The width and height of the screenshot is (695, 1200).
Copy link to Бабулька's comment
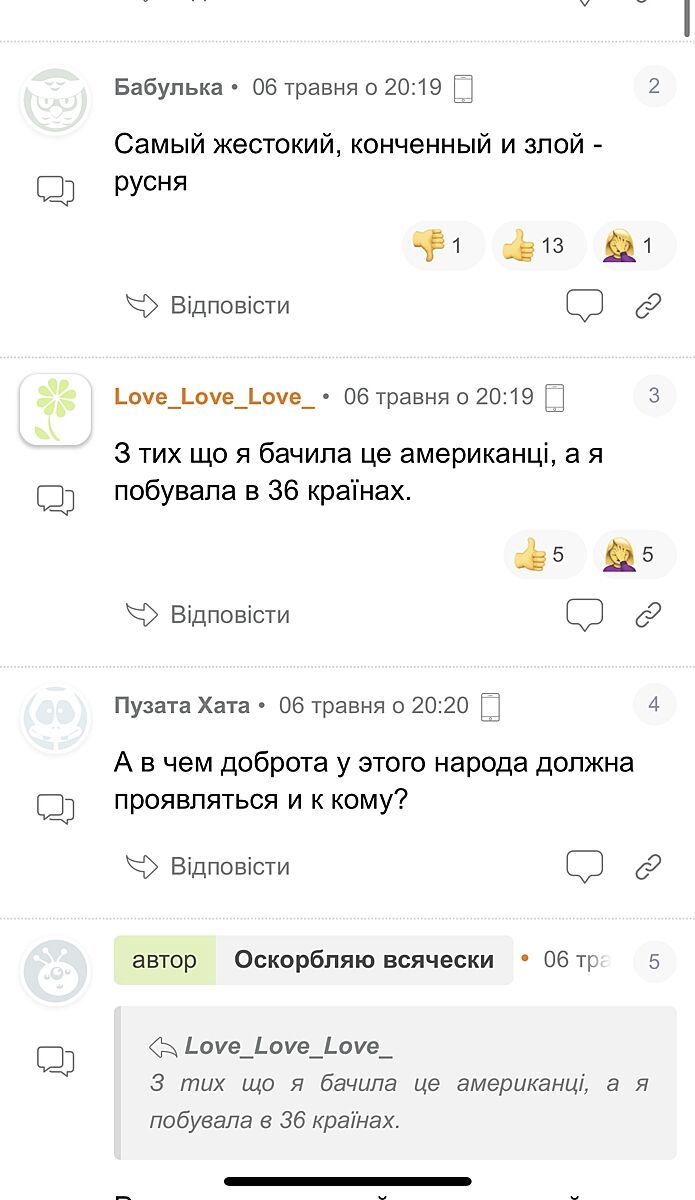648,306
